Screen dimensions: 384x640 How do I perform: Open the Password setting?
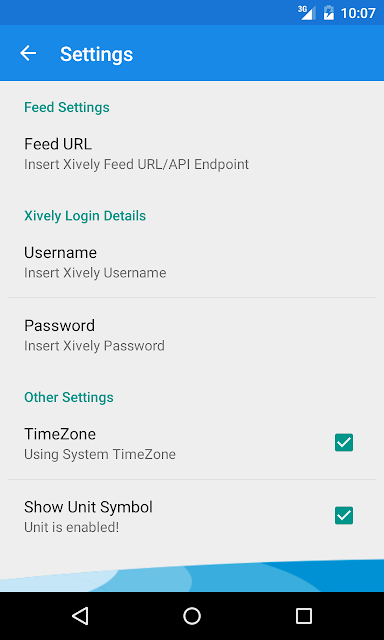tap(192, 335)
